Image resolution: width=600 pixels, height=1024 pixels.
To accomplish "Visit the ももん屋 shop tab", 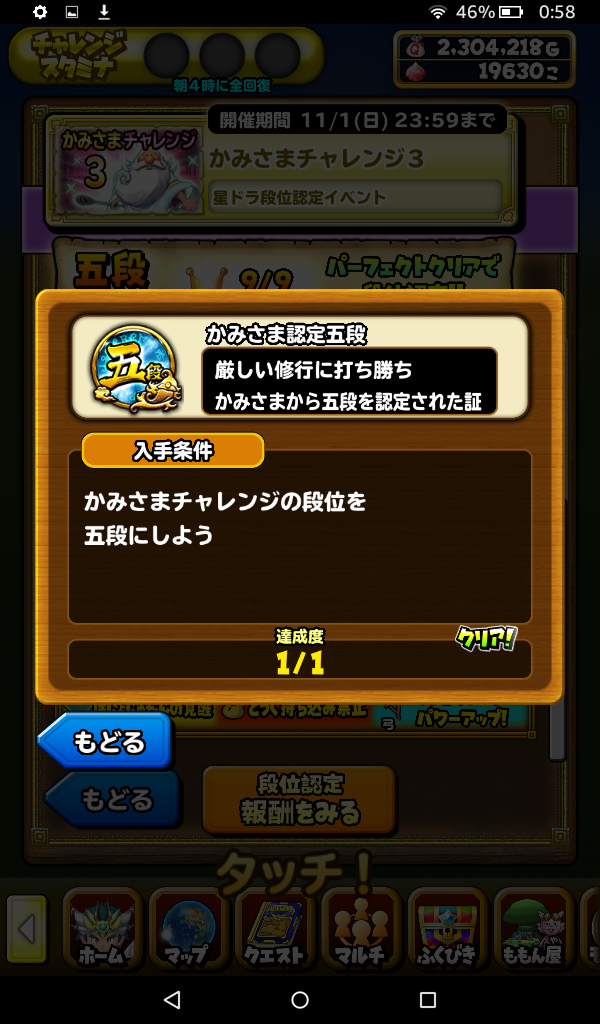I will (x=530, y=929).
